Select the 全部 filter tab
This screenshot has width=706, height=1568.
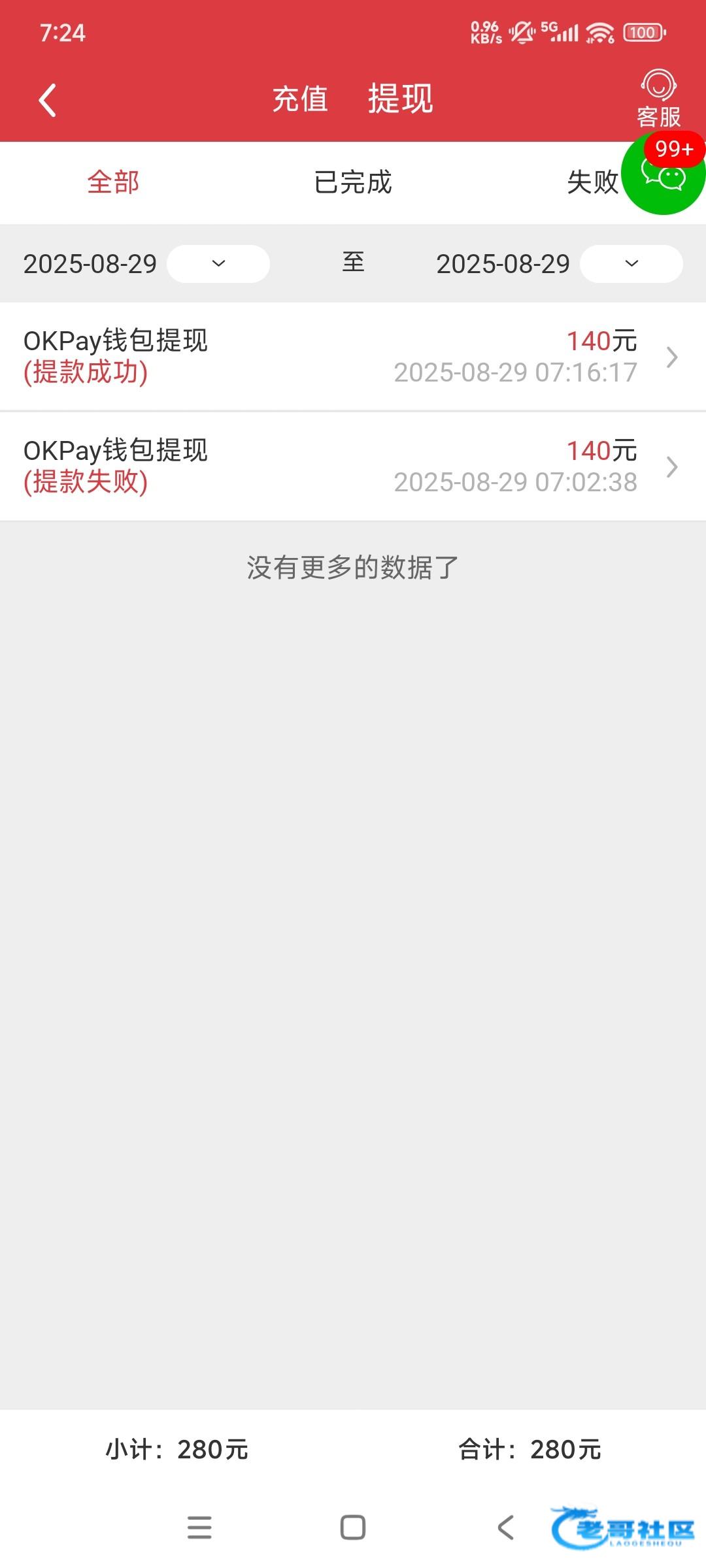click(113, 182)
